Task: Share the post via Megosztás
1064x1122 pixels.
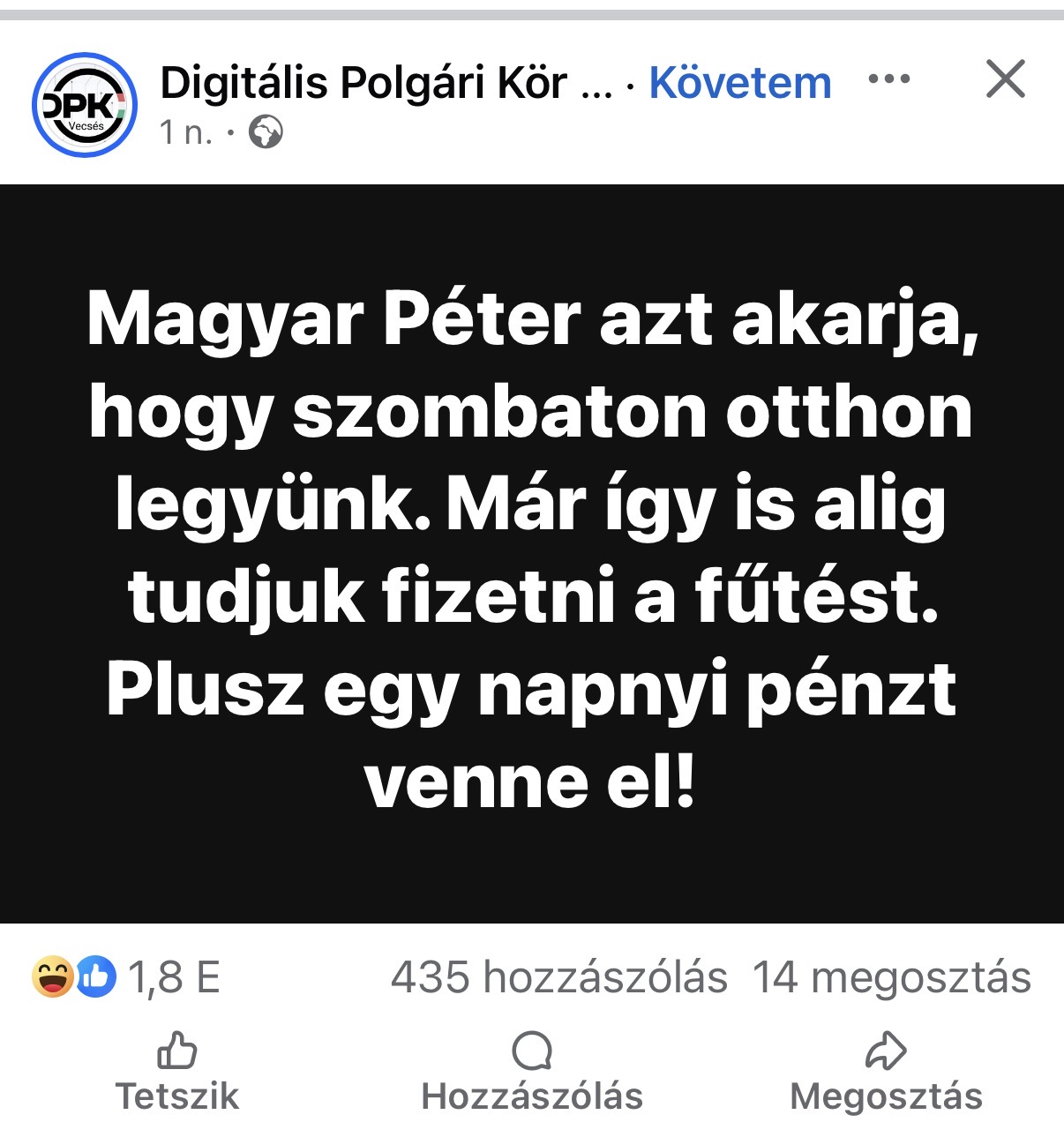Action: pos(886,1072)
